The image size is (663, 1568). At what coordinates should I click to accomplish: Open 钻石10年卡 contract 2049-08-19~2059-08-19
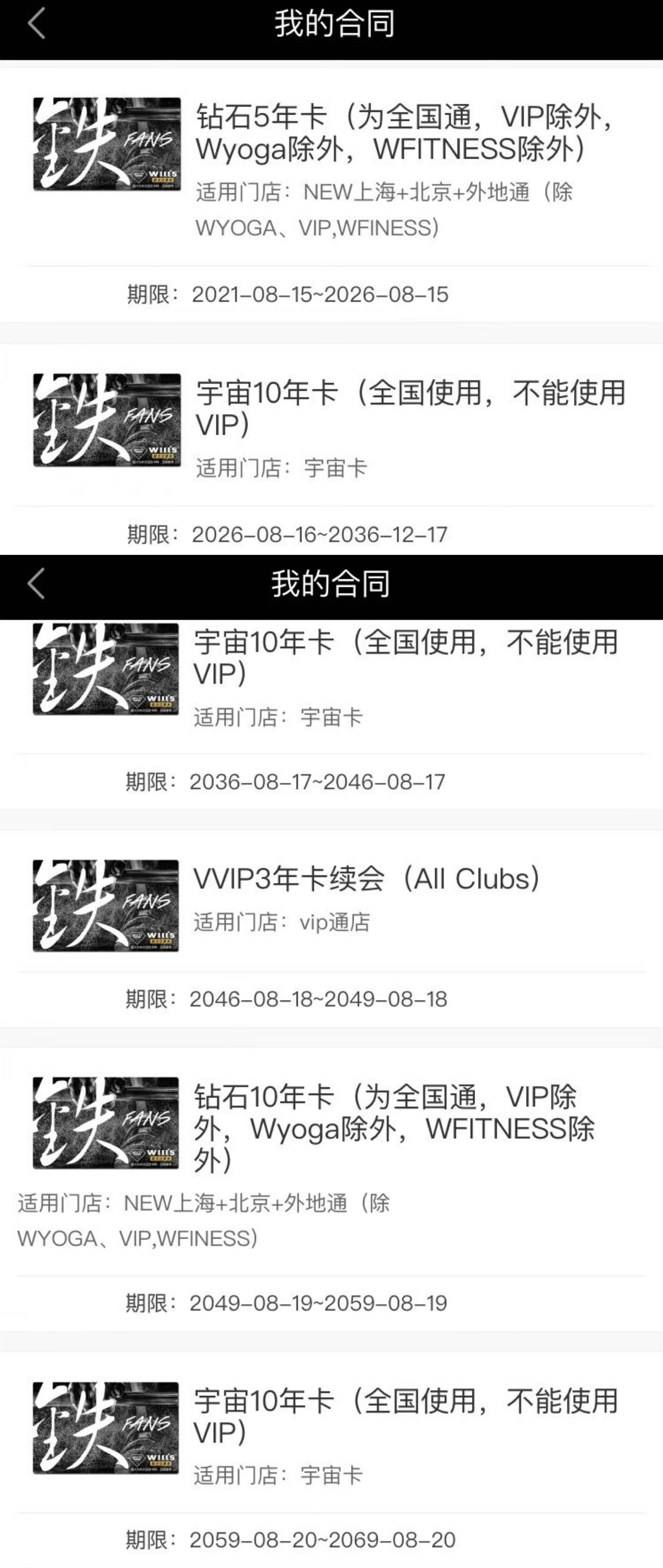click(393, 1128)
